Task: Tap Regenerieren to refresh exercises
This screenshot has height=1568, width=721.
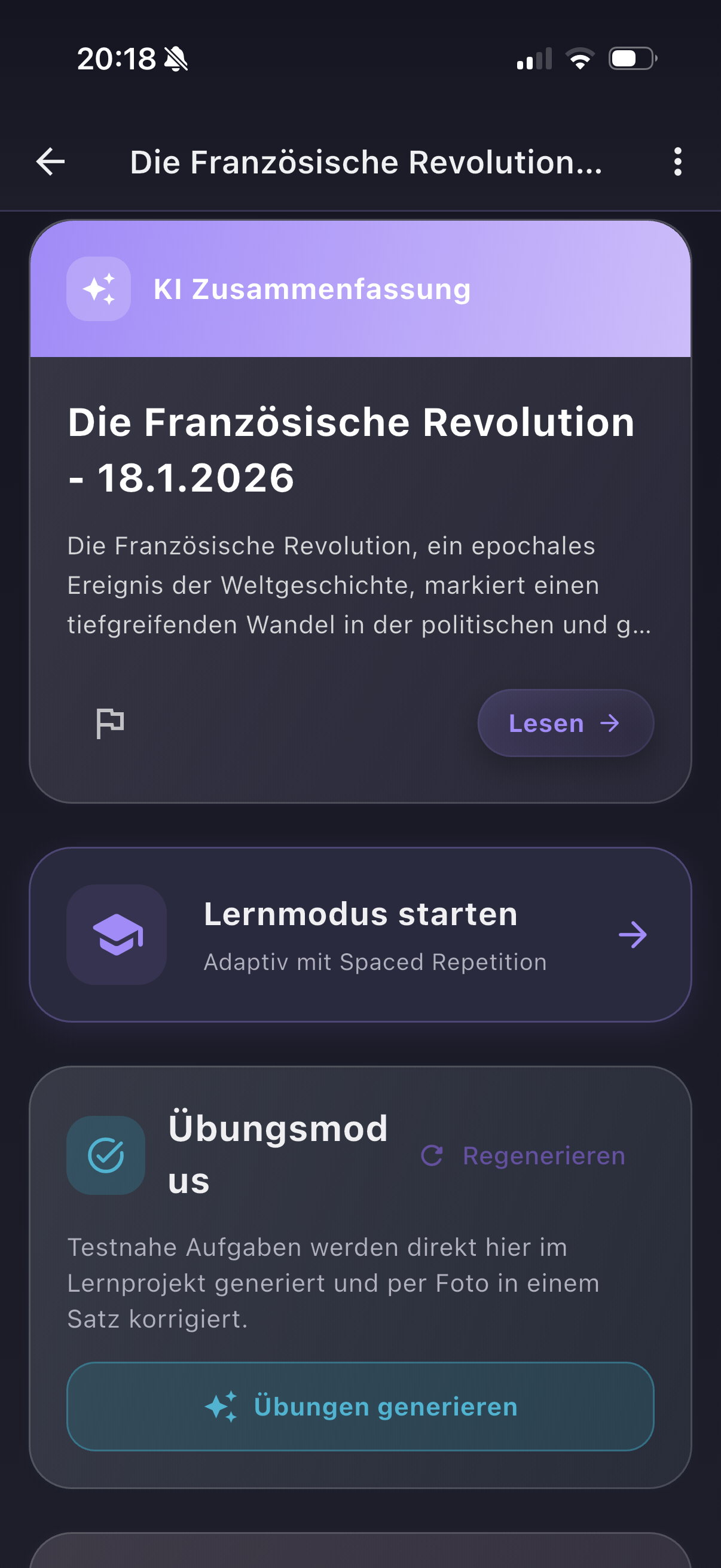Action: 544,1155
